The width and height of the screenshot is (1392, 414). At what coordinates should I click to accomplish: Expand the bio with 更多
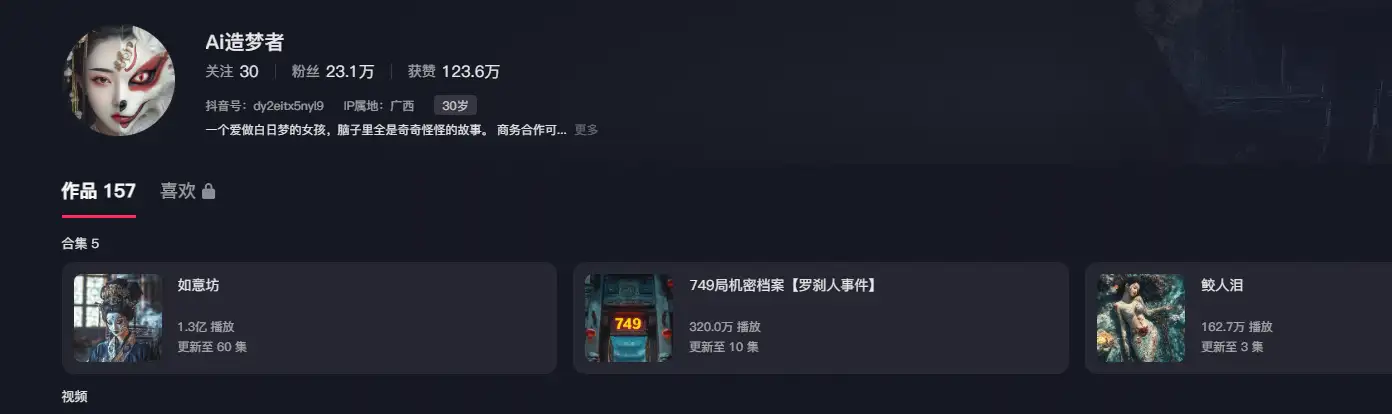[x=586, y=130]
